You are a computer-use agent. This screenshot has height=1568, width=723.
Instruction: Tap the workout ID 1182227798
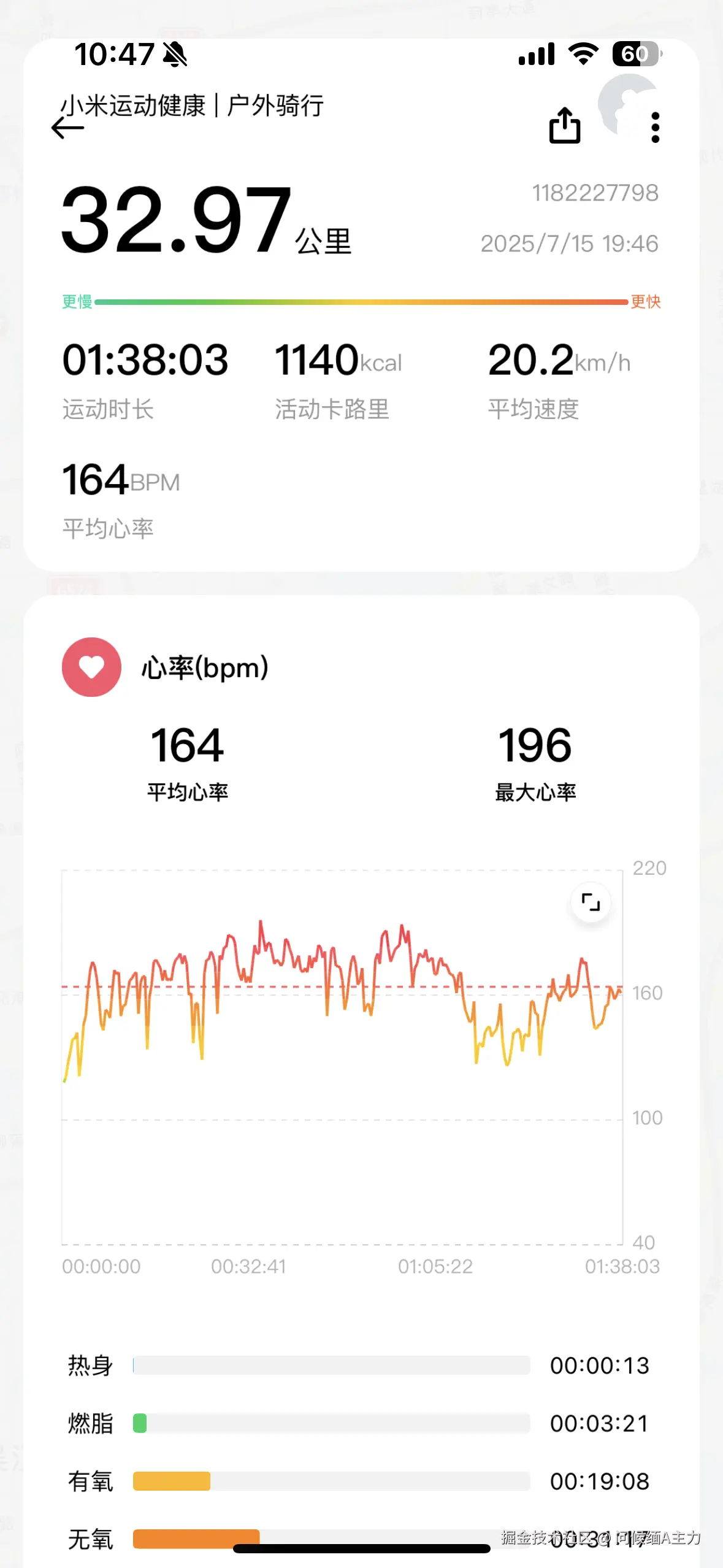pos(594,192)
